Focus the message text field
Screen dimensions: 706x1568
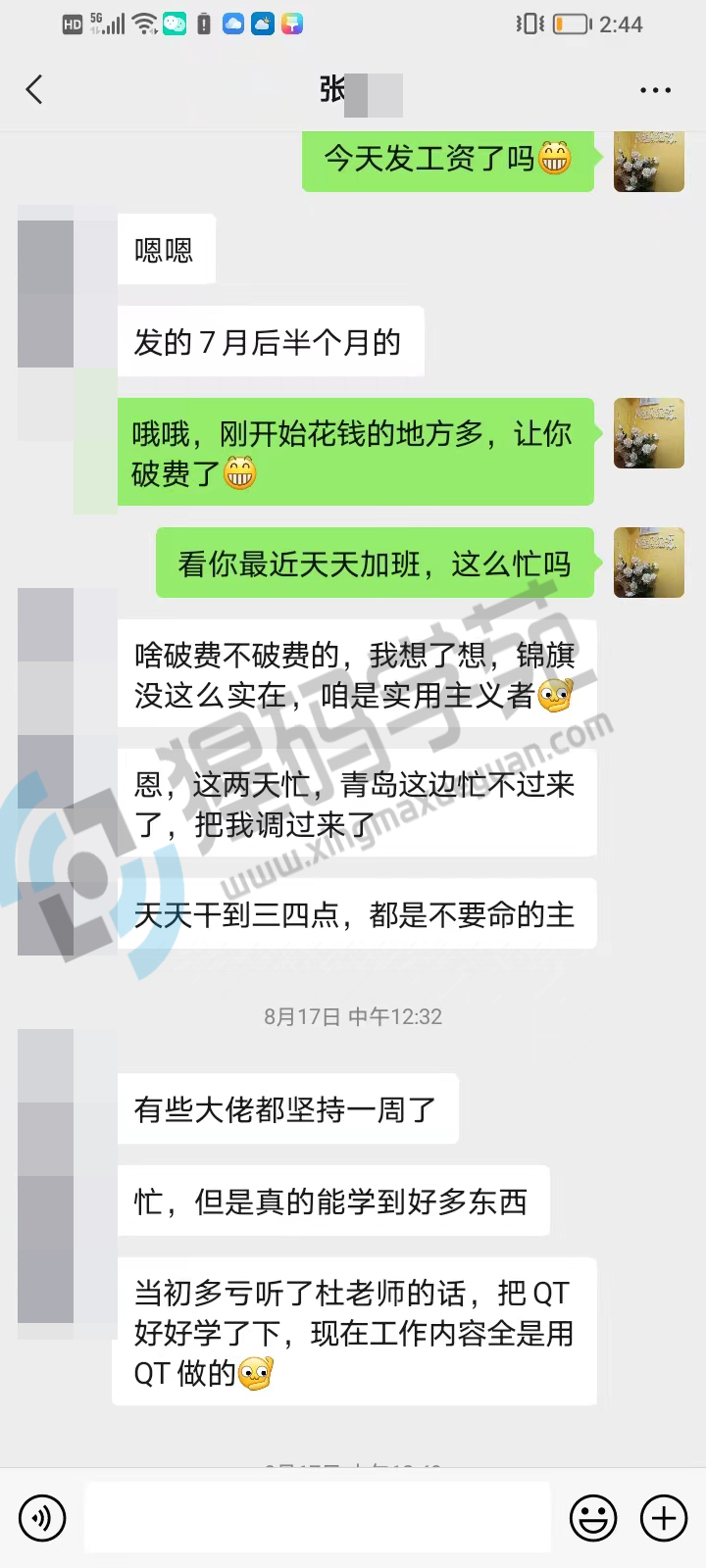point(317,1518)
